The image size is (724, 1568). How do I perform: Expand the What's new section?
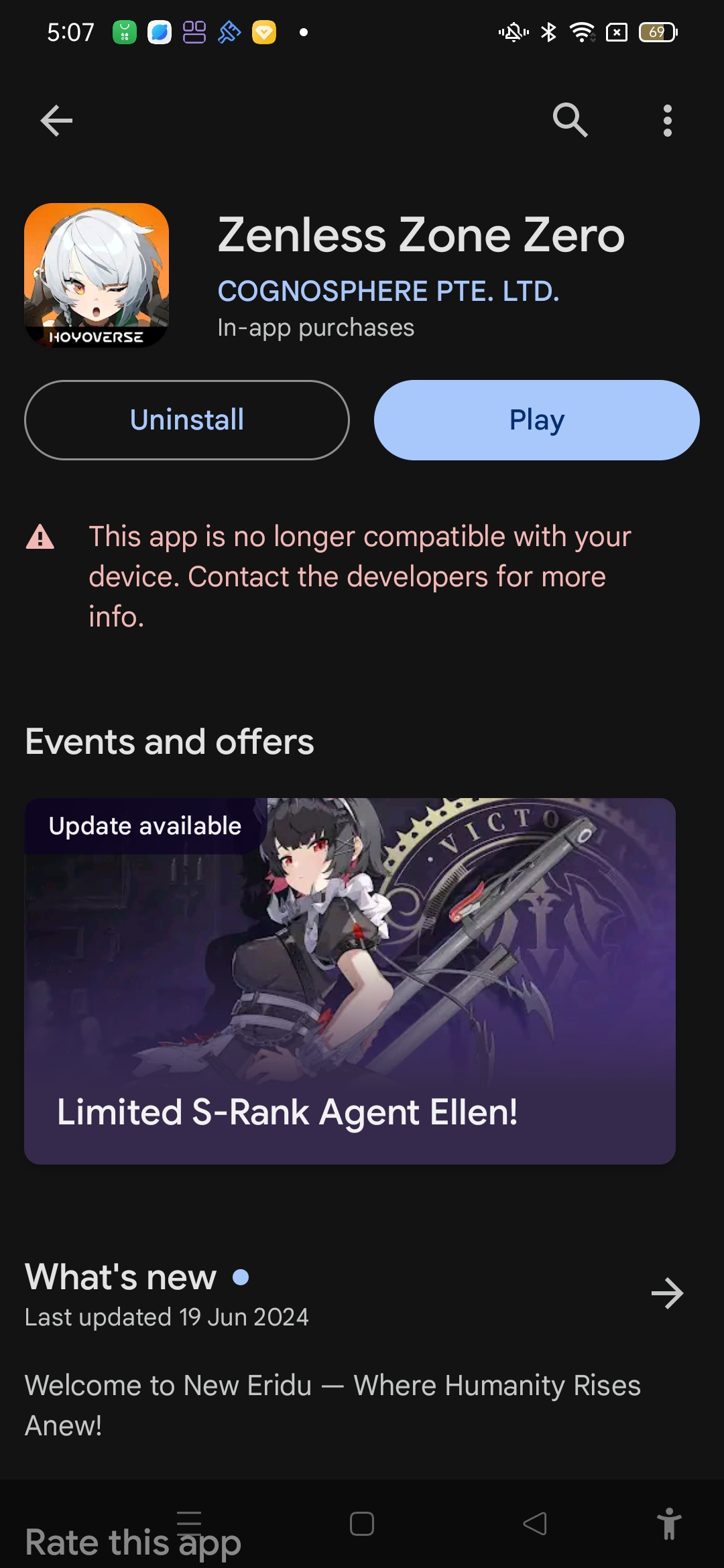(668, 1293)
